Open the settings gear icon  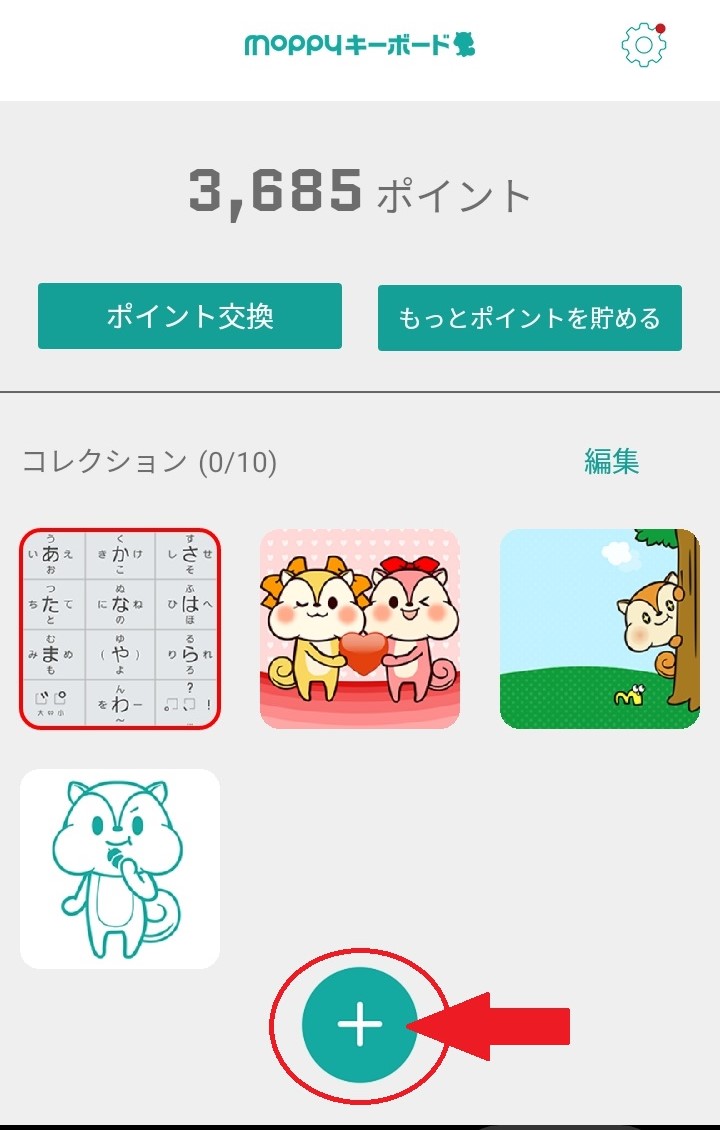pyautogui.click(x=644, y=45)
